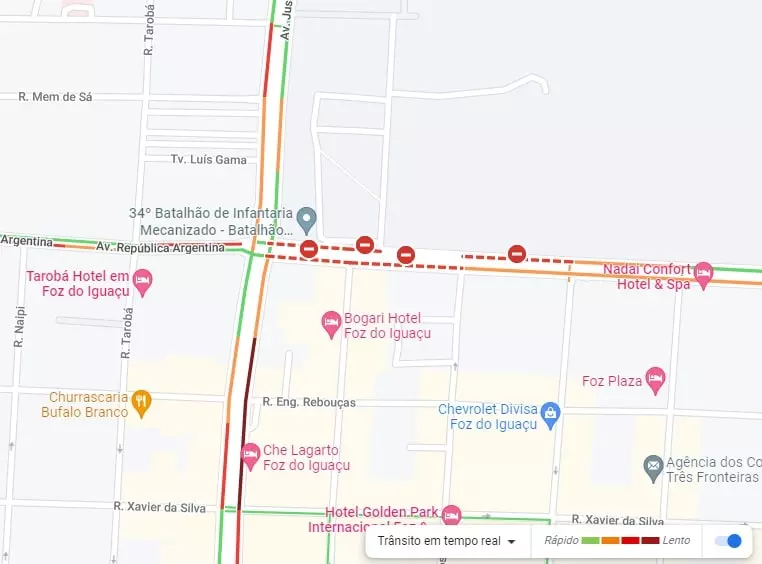Select the Bogari Hotel Foz do Iguaçu marker
Image resolution: width=762 pixels, height=564 pixels.
click(331, 324)
